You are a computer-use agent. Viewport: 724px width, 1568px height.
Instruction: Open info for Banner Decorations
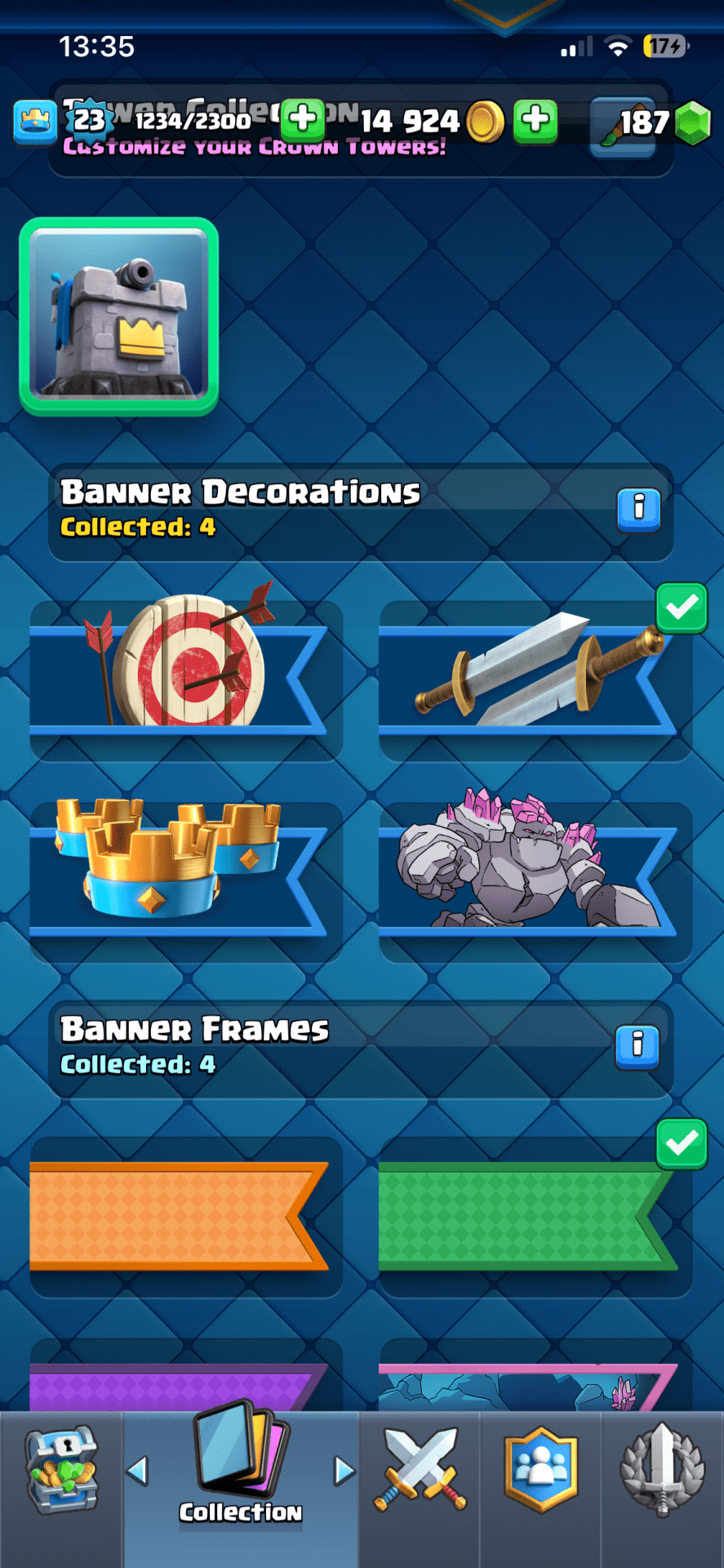[638, 510]
